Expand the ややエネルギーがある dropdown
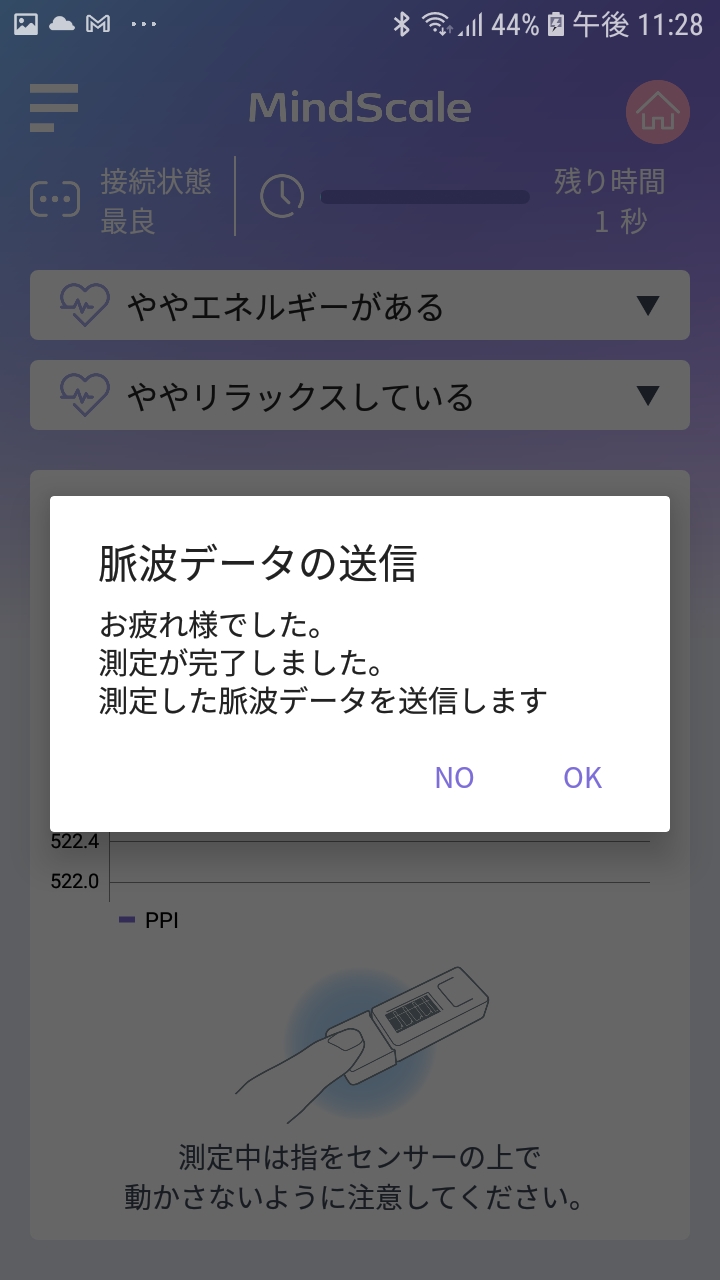Screen dimensions: 720x1280 (360, 305)
